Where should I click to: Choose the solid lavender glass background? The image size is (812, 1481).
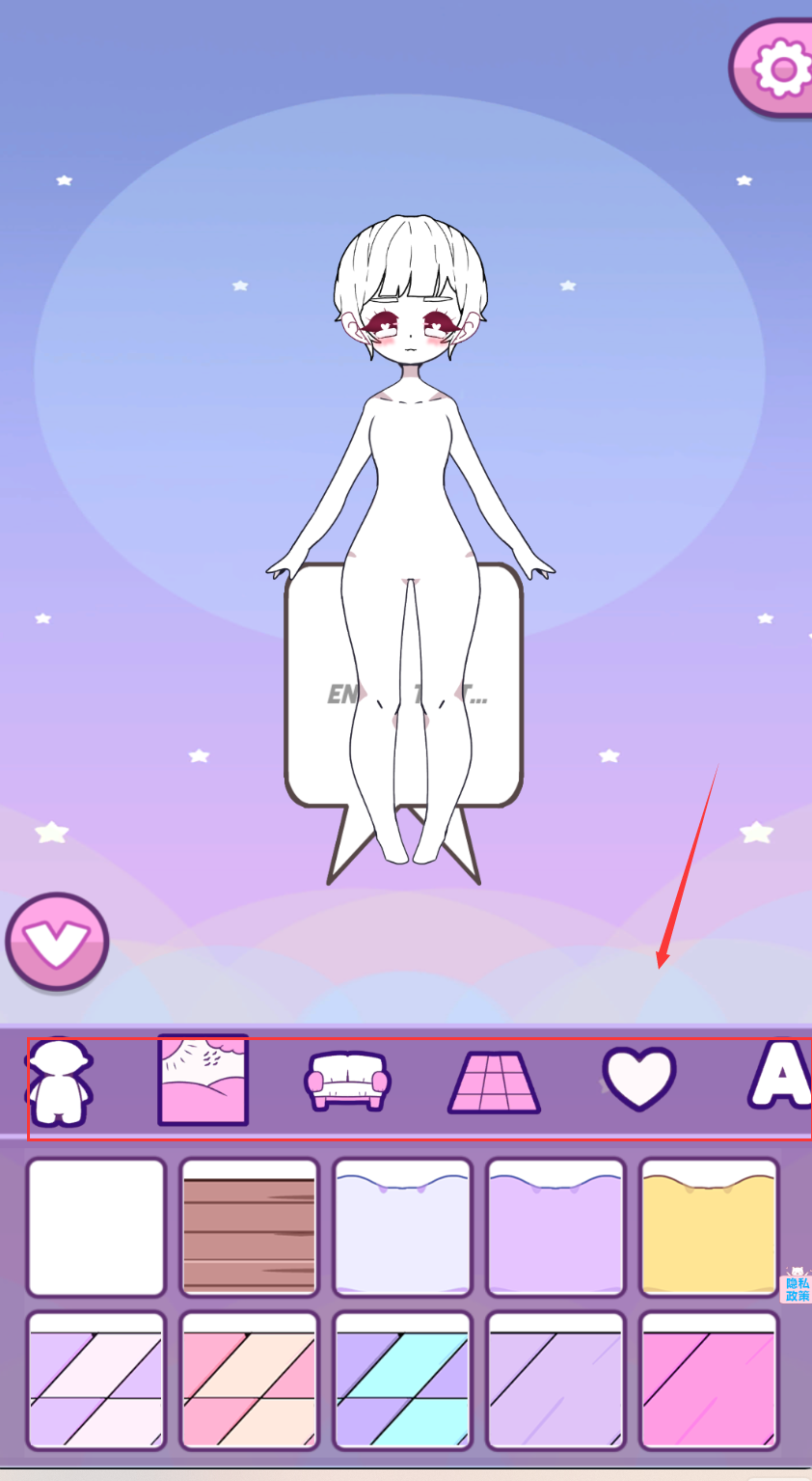coord(556,1381)
